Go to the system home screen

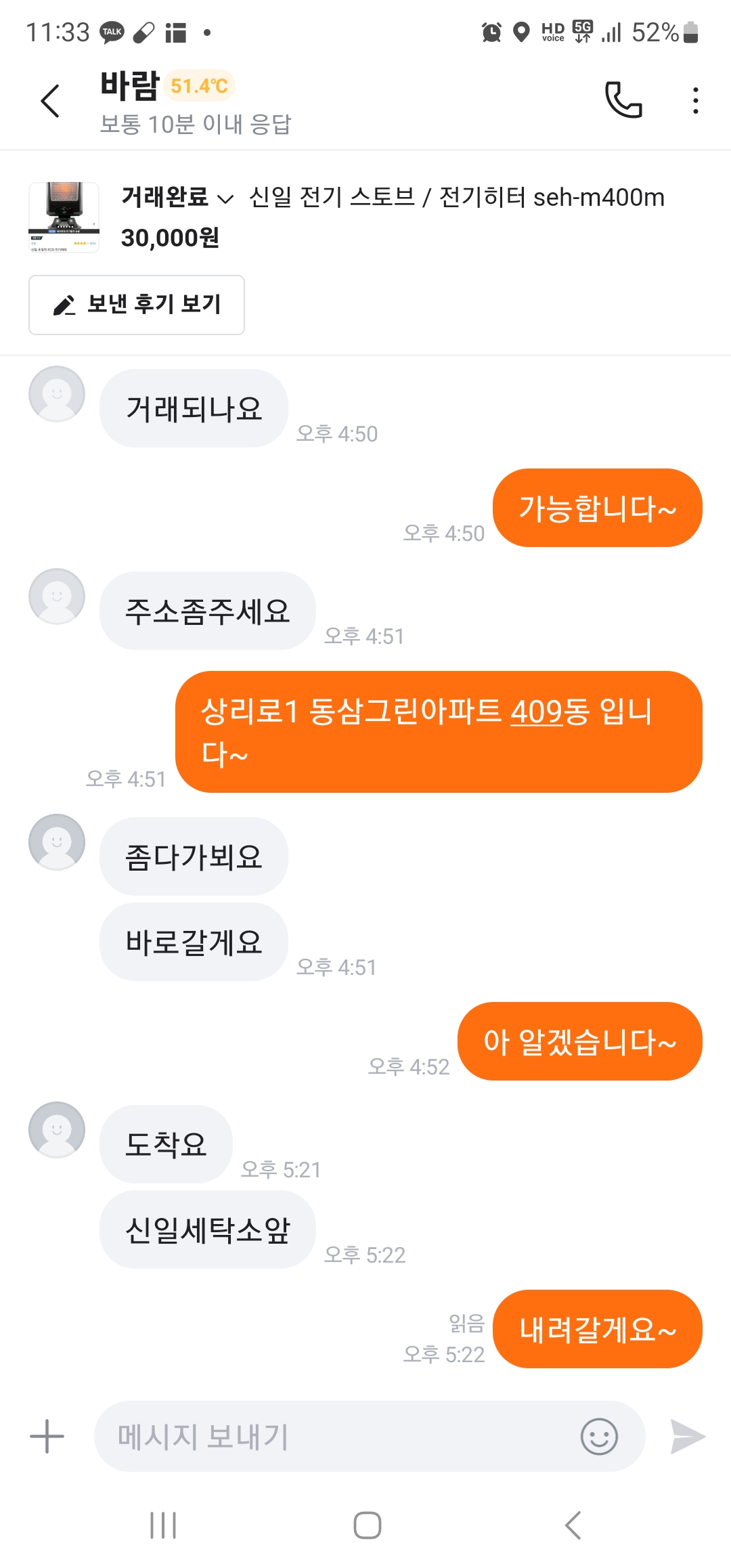click(367, 1525)
